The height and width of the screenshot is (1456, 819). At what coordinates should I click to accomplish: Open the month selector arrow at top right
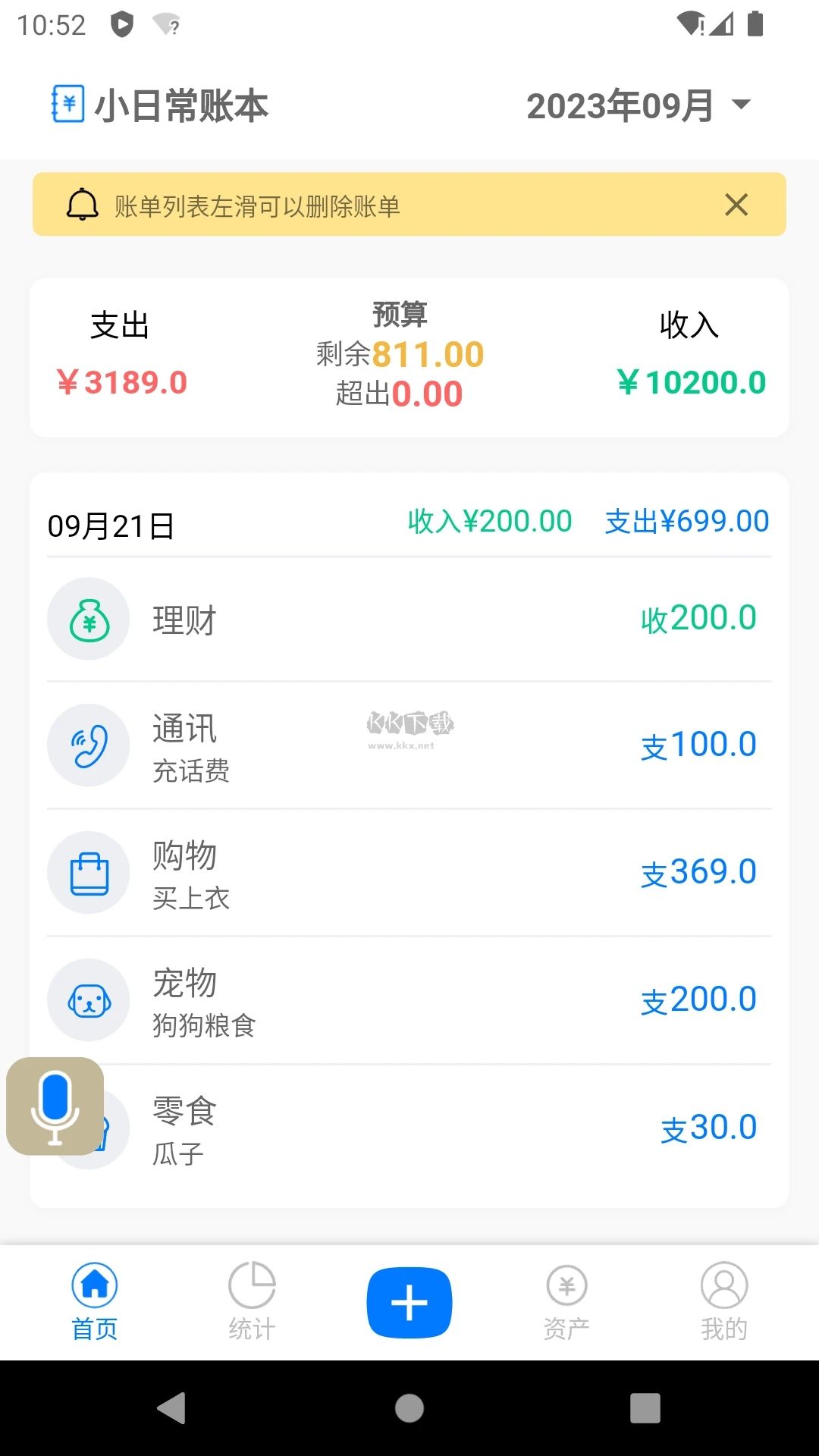(742, 105)
